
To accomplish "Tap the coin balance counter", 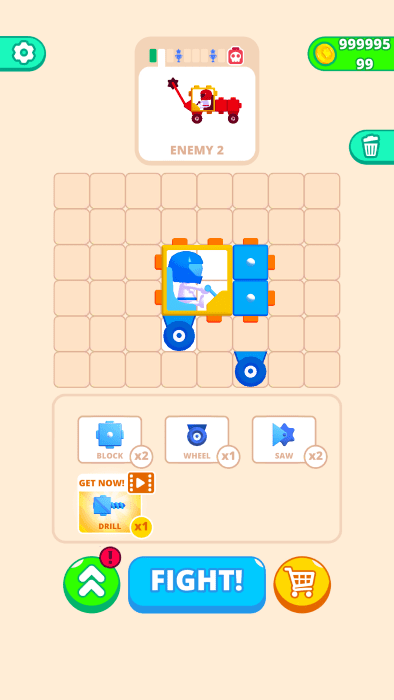I will click(x=352, y=54).
